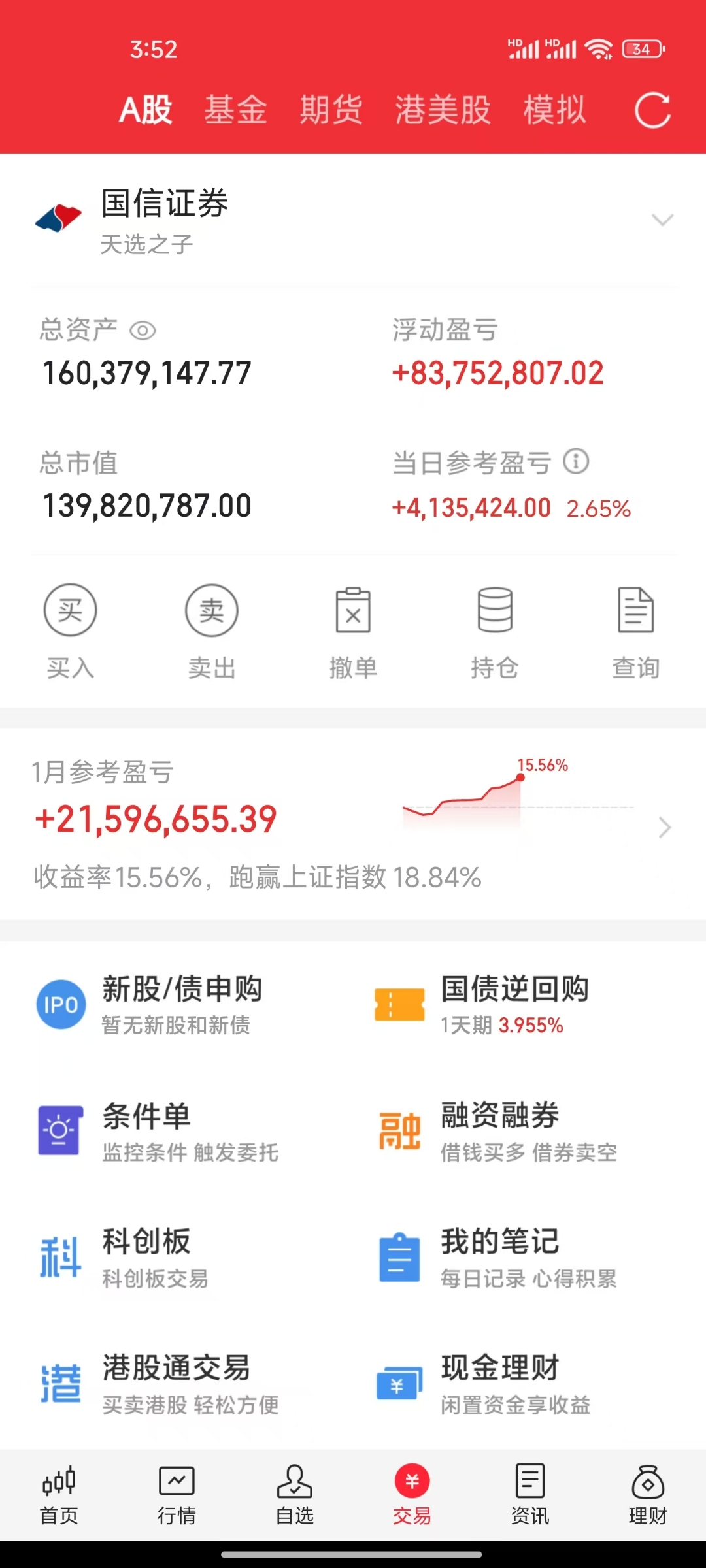The height and width of the screenshot is (1568, 706).
Task: Toggle the eye icon beside 总资产
Action: point(144,331)
